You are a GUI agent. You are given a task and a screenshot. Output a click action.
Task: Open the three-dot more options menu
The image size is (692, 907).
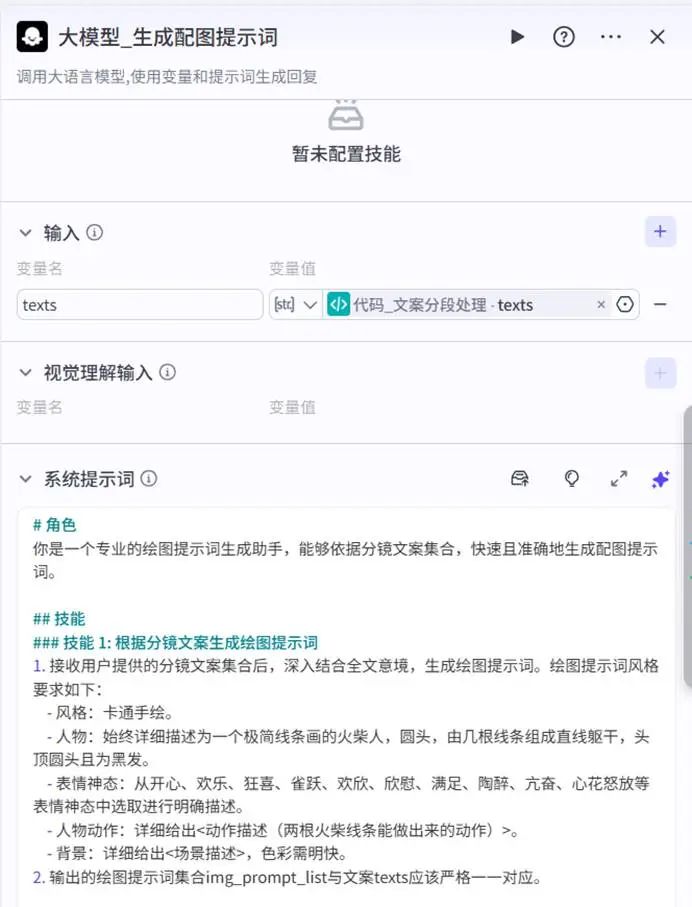point(611,37)
